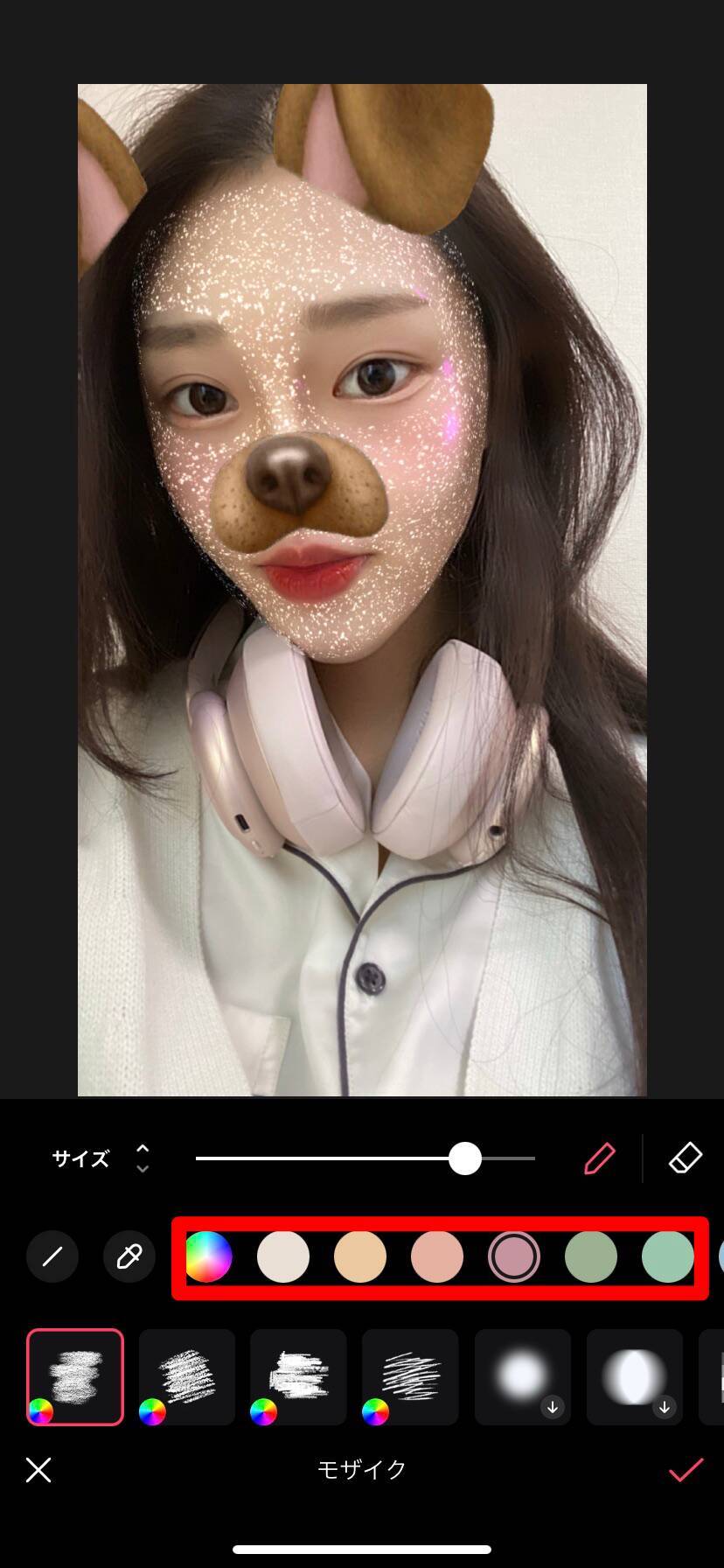Select the second scribble brush style
Image resolution: width=724 pixels, height=1568 pixels.
(187, 1376)
